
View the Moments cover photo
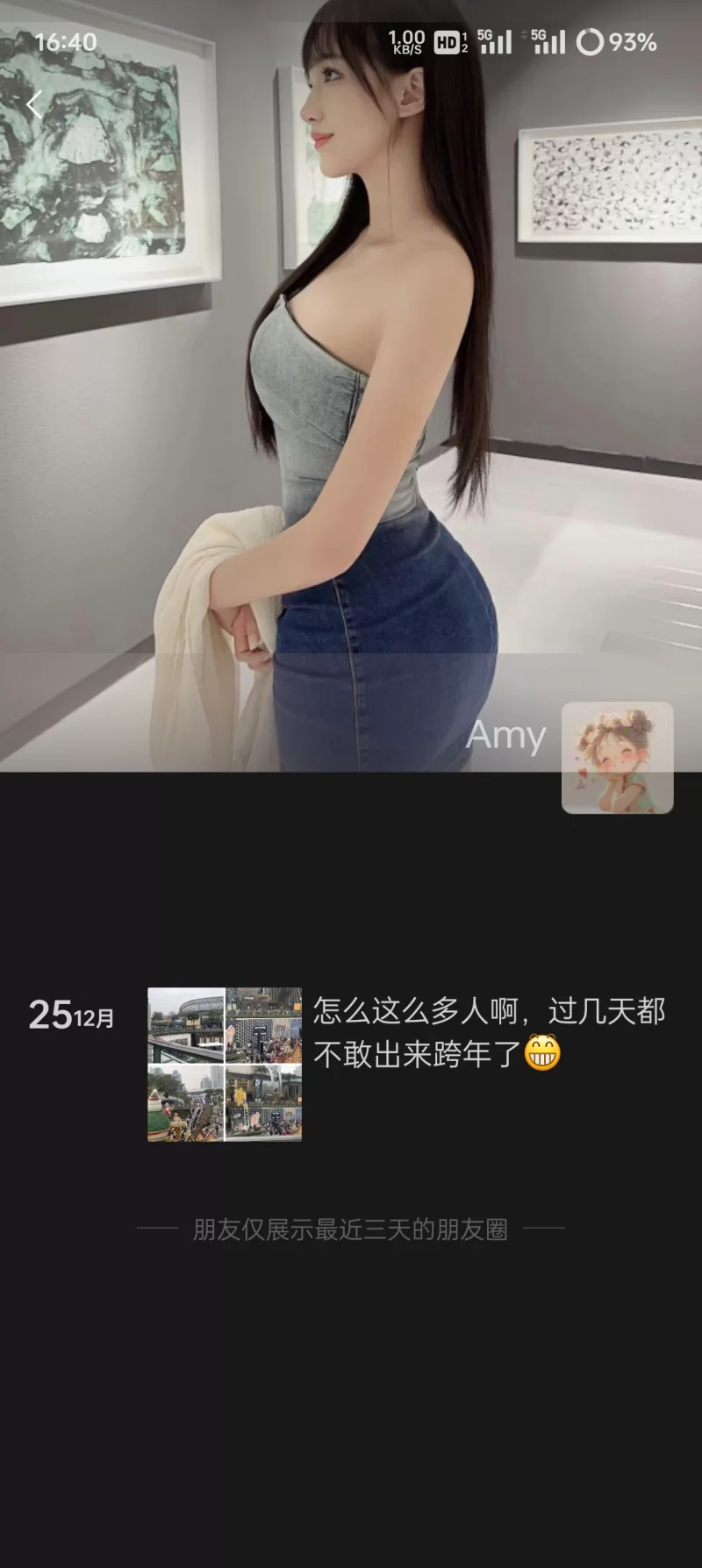coord(351,395)
